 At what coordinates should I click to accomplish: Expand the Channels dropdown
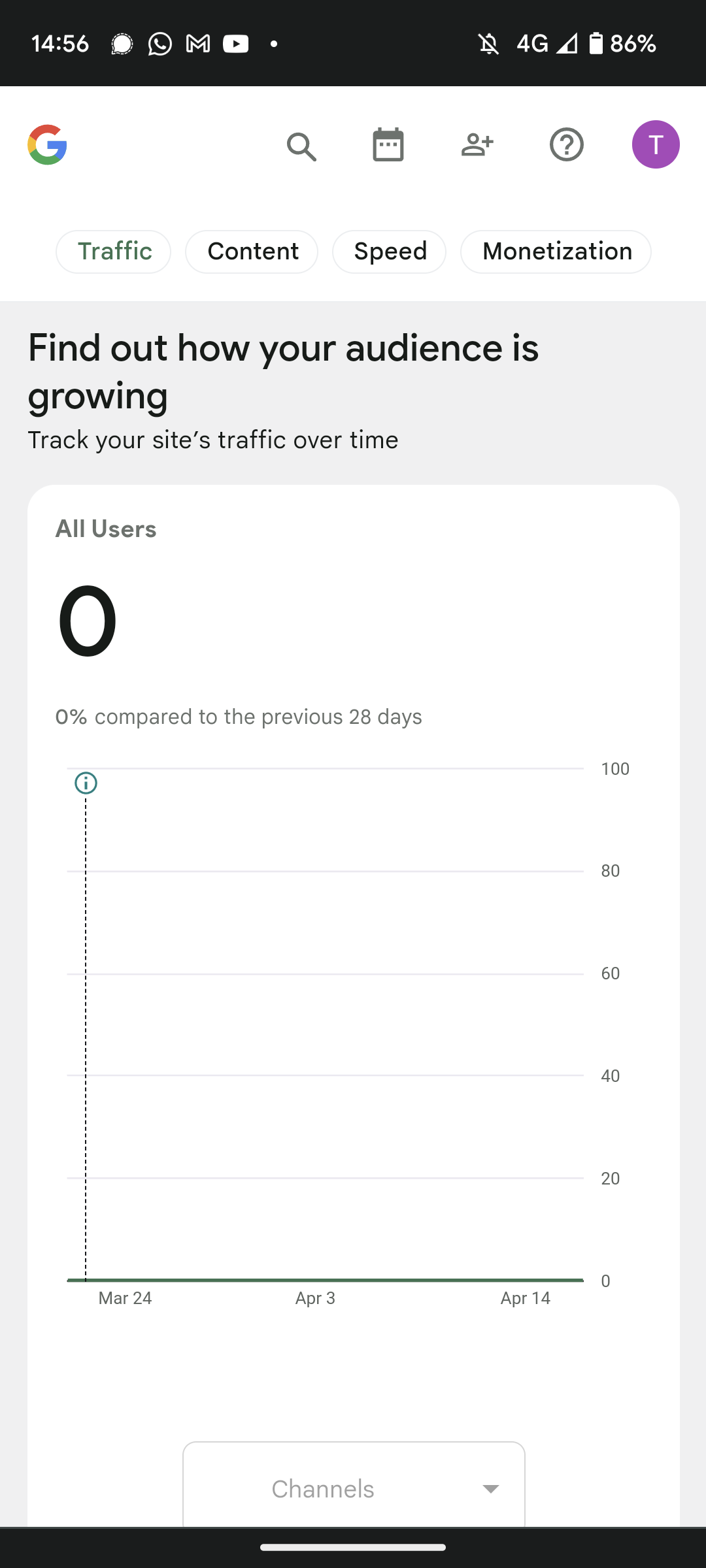click(x=354, y=1488)
